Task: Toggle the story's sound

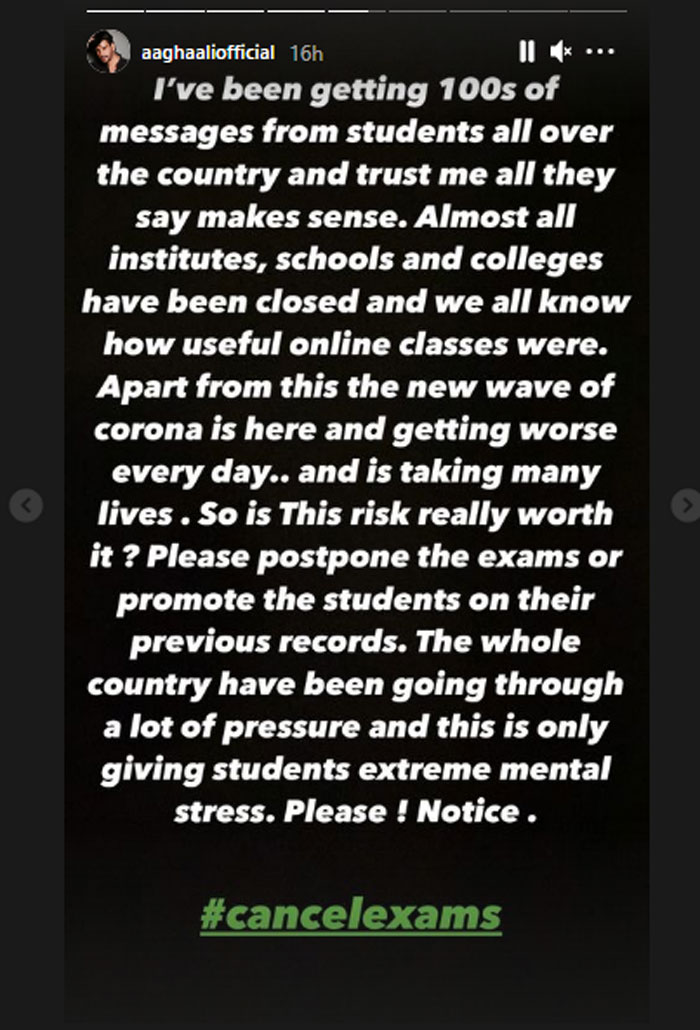Action: pos(560,51)
